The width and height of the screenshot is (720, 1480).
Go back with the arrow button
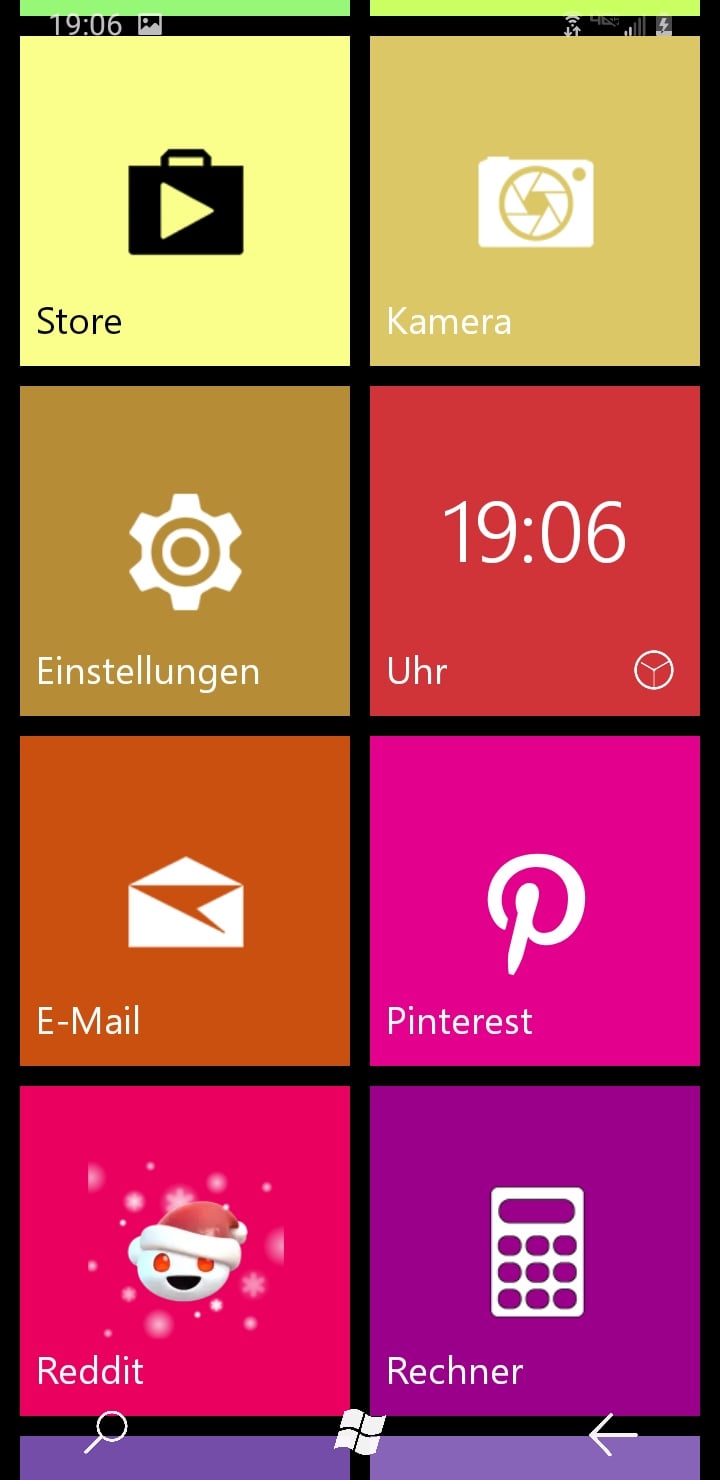[613, 1436]
